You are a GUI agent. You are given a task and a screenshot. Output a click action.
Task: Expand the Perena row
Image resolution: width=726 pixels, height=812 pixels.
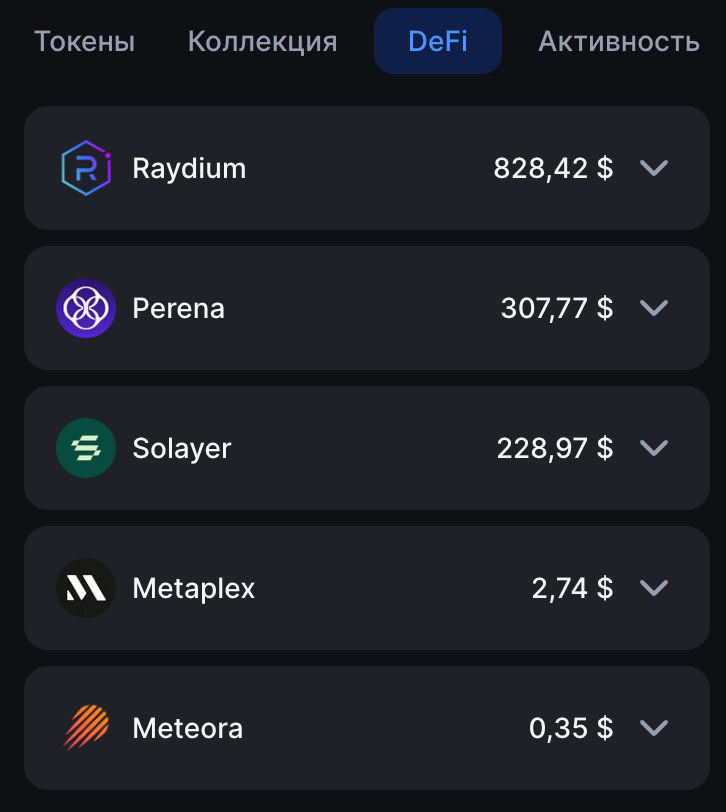pos(653,308)
